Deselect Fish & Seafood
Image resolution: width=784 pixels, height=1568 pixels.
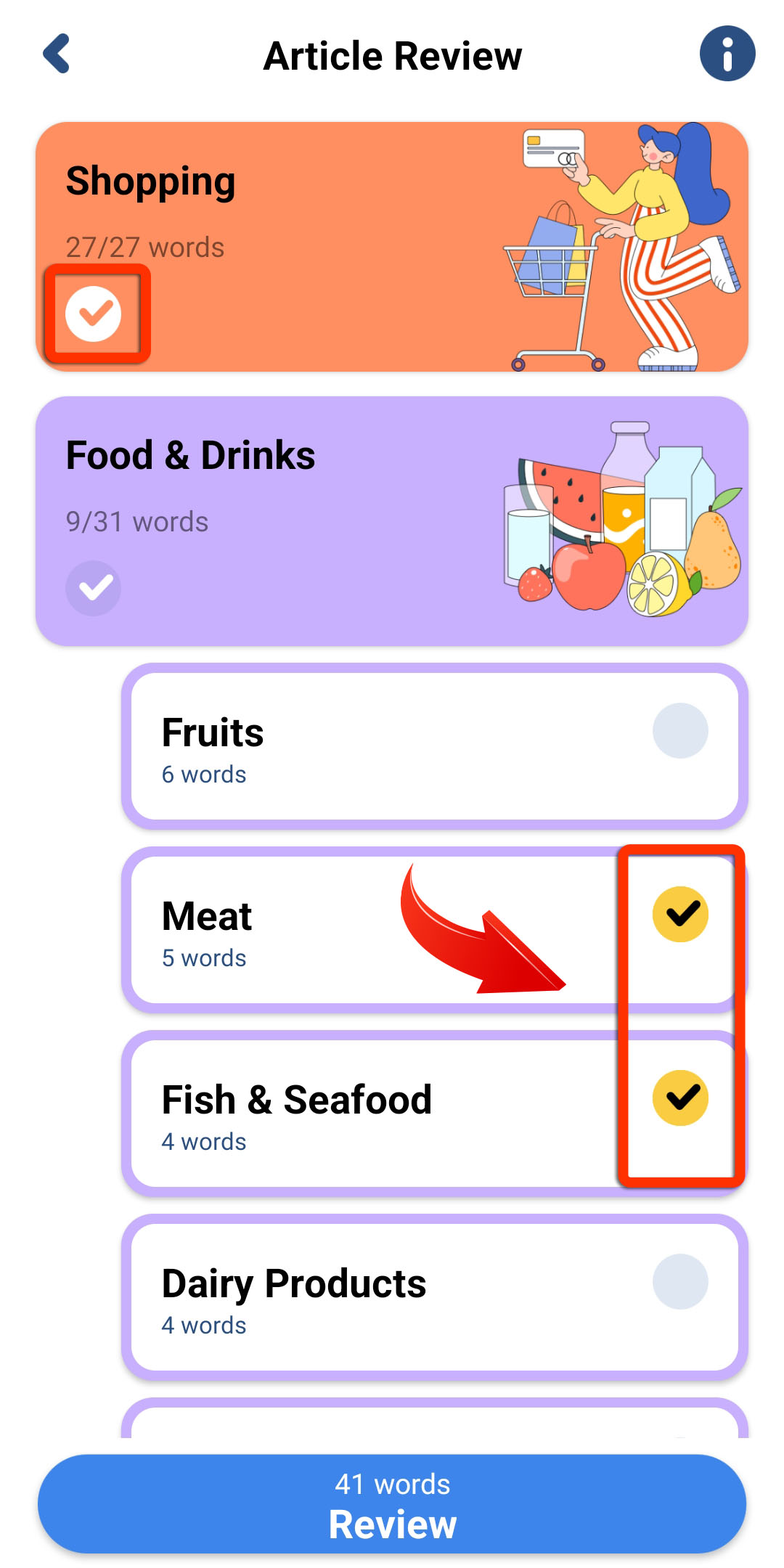(x=680, y=1098)
